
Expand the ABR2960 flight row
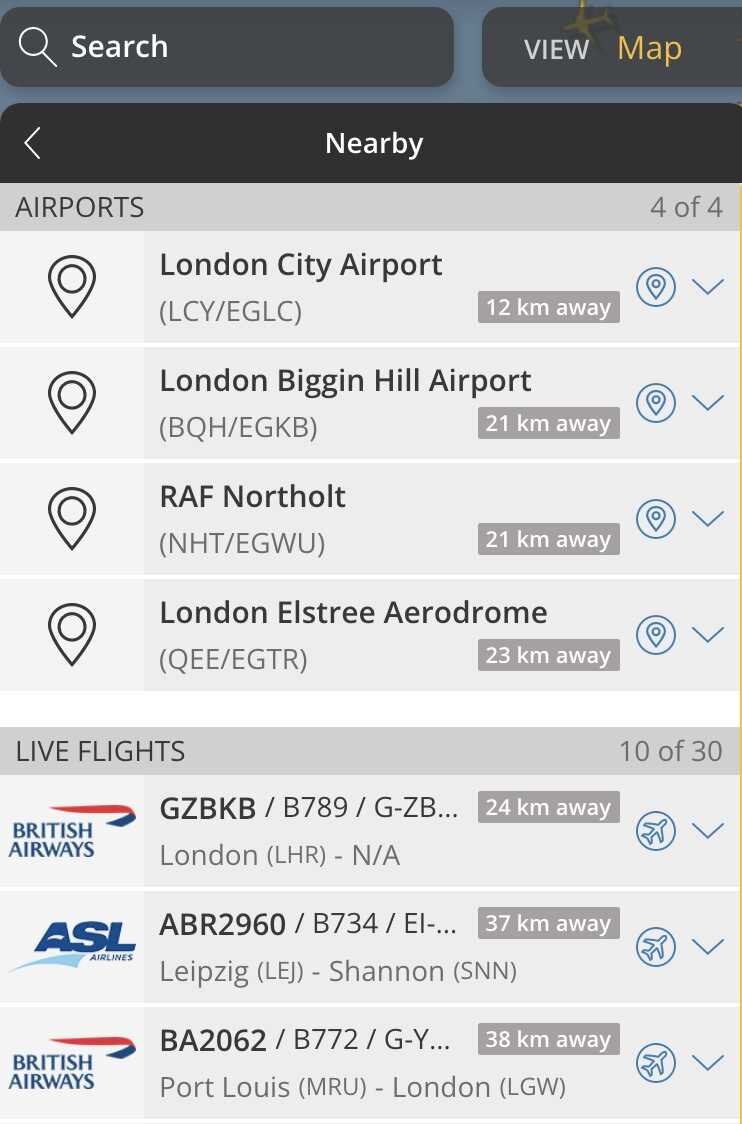[708, 946]
